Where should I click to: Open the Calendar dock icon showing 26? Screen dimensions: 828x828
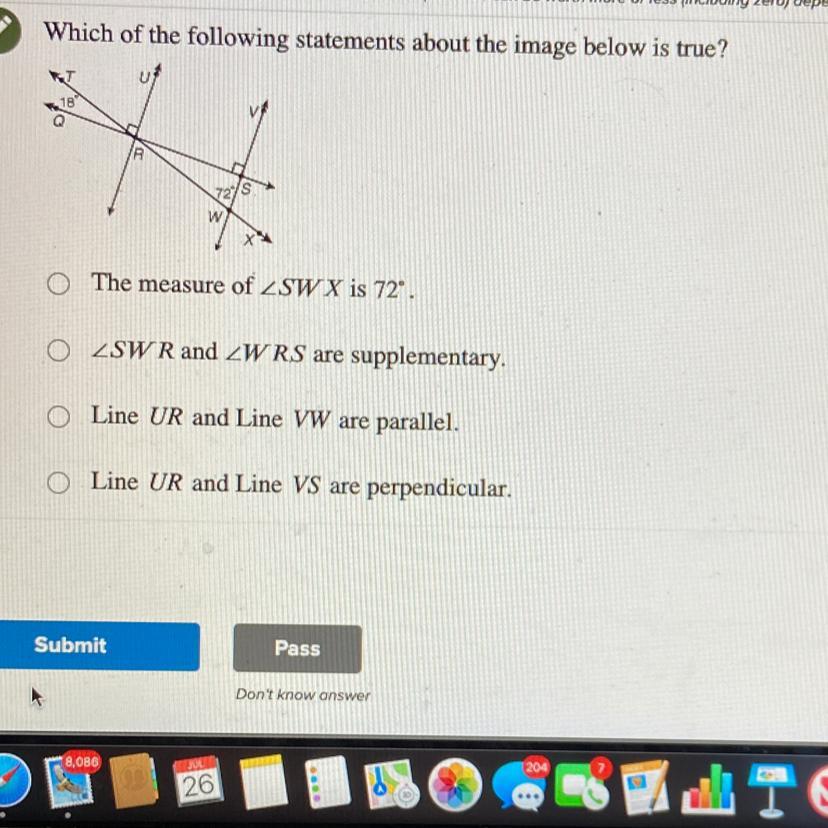197,782
